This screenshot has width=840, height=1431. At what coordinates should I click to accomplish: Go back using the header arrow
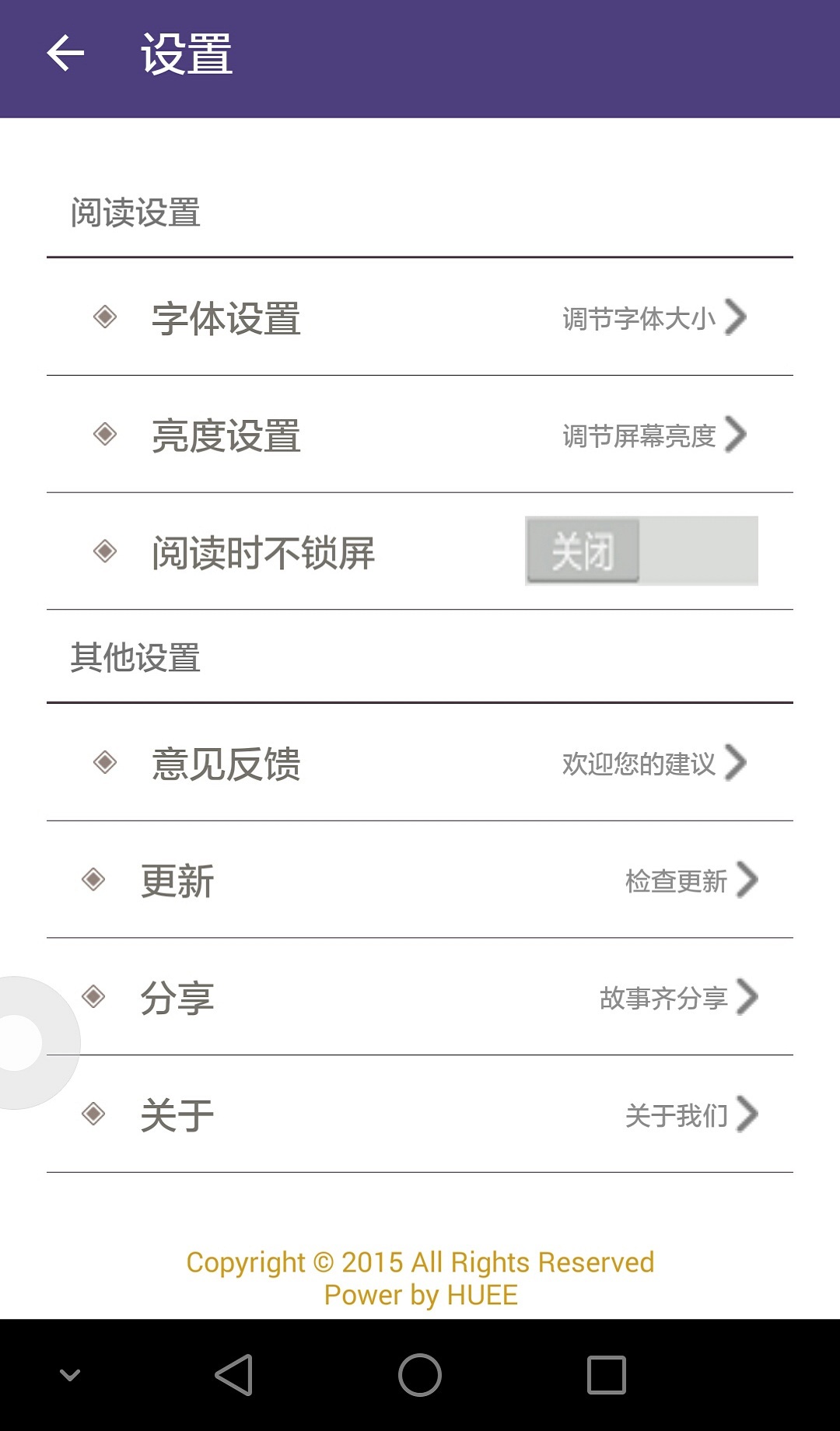pyautogui.click(x=65, y=54)
